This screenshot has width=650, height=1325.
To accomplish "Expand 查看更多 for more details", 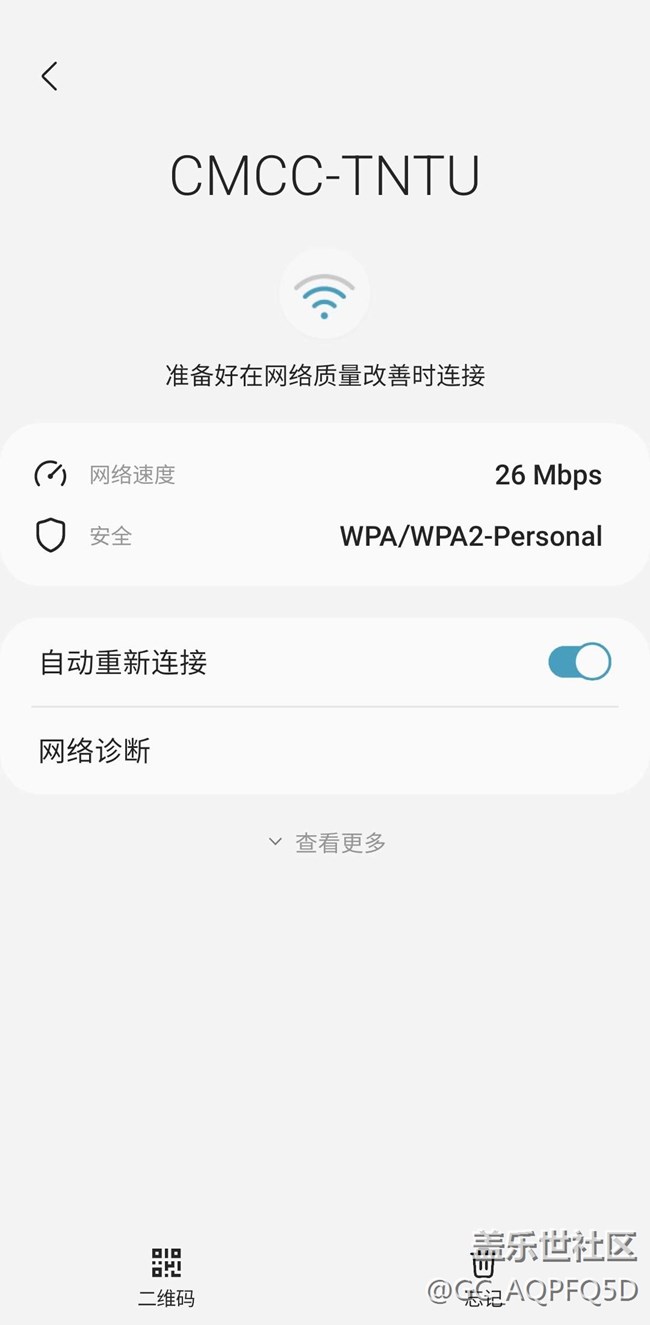I will click(327, 843).
